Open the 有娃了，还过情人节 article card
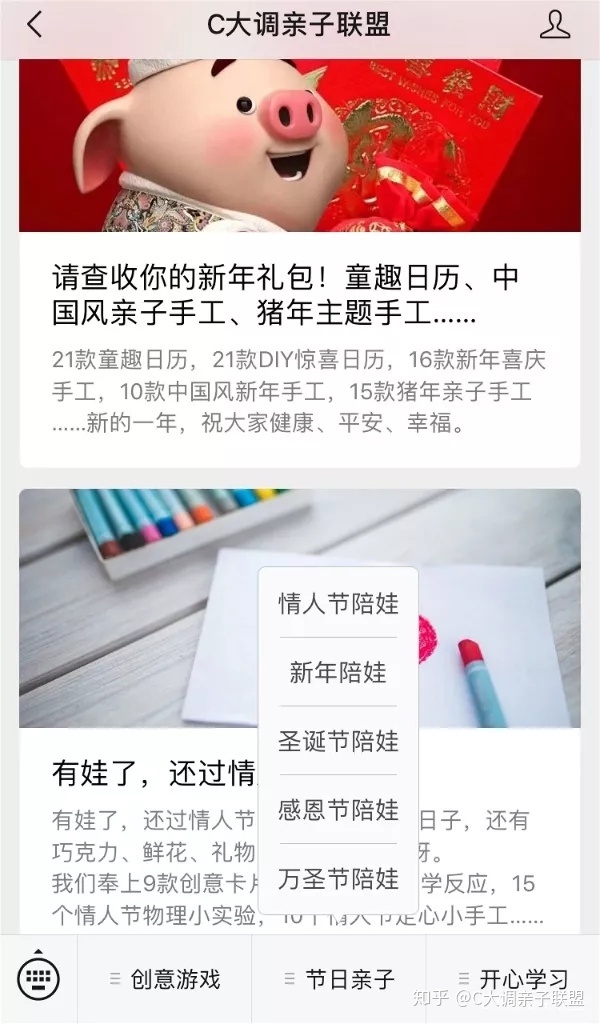 point(140,772)
